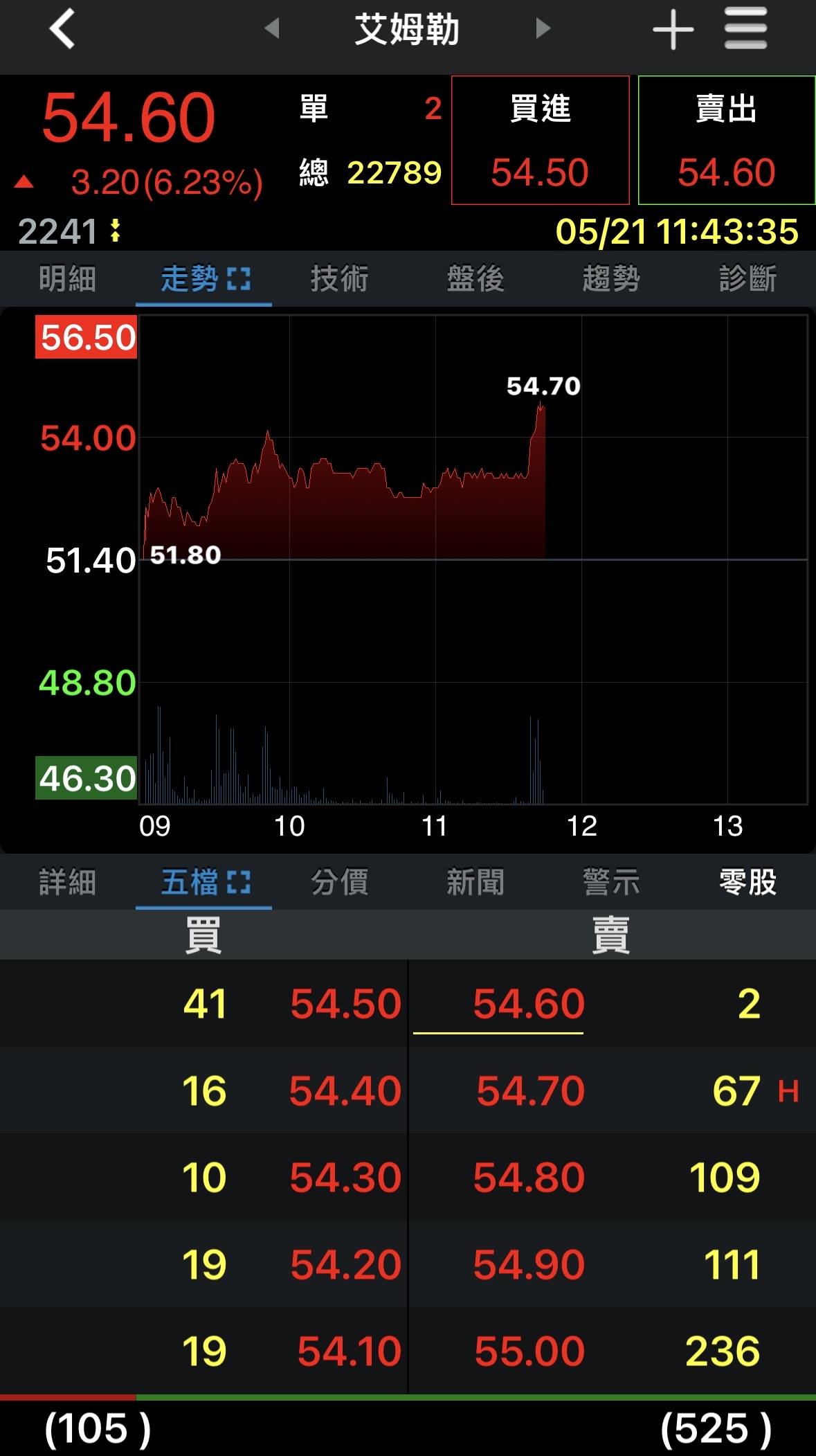Open the 診斷 diagnosis tab

pyautogui.click(x=747, y=279)
